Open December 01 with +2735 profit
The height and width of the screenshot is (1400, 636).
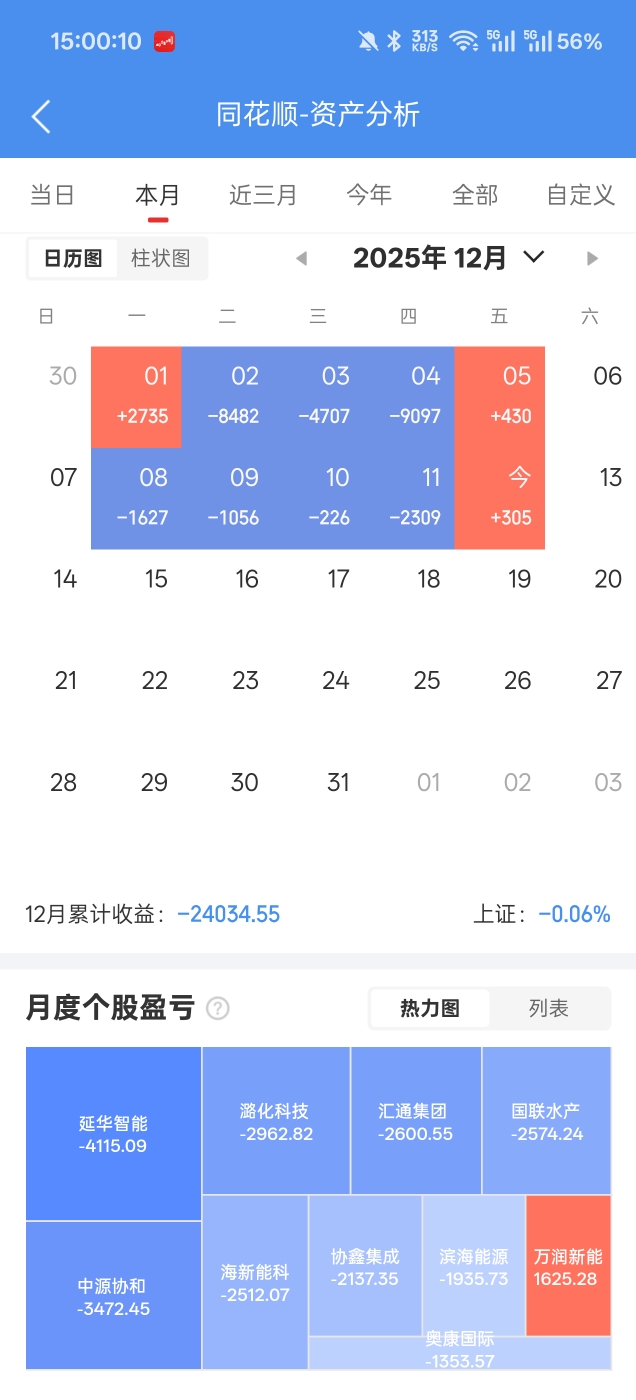pos(137,396)
